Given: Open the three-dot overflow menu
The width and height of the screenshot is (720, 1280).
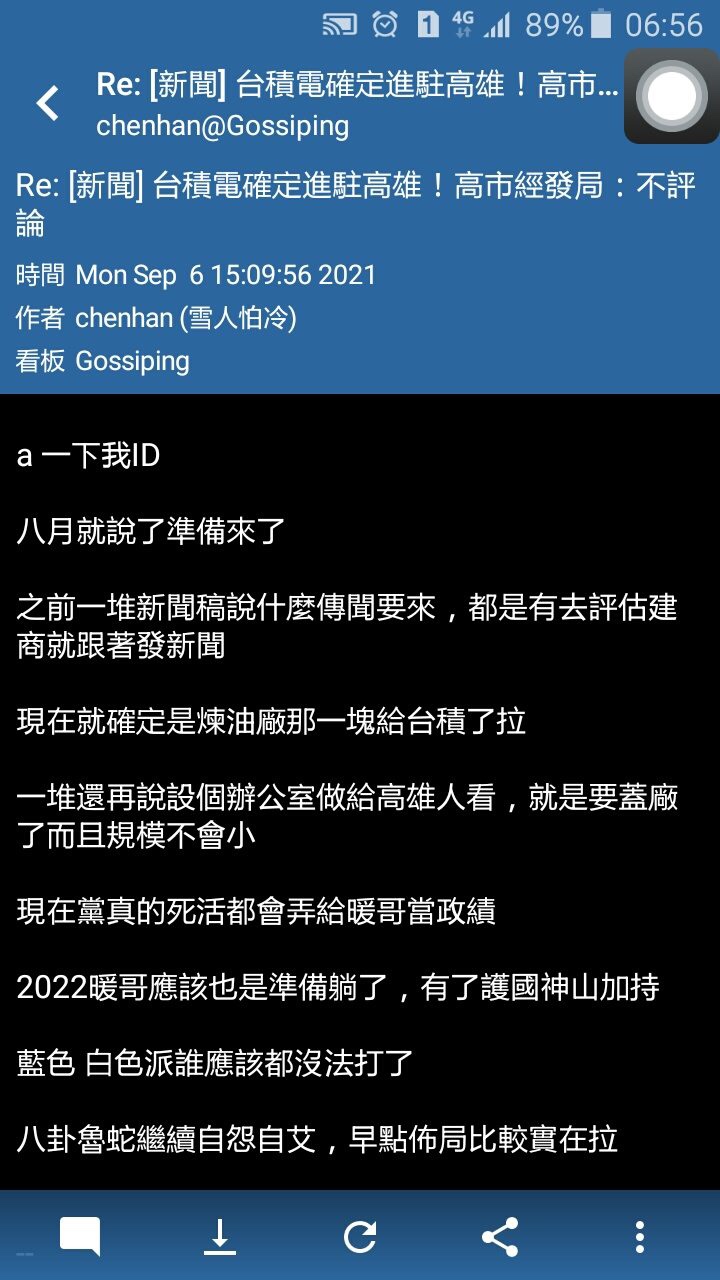Looking at the screenshot, I should [x=639, y=1237].
